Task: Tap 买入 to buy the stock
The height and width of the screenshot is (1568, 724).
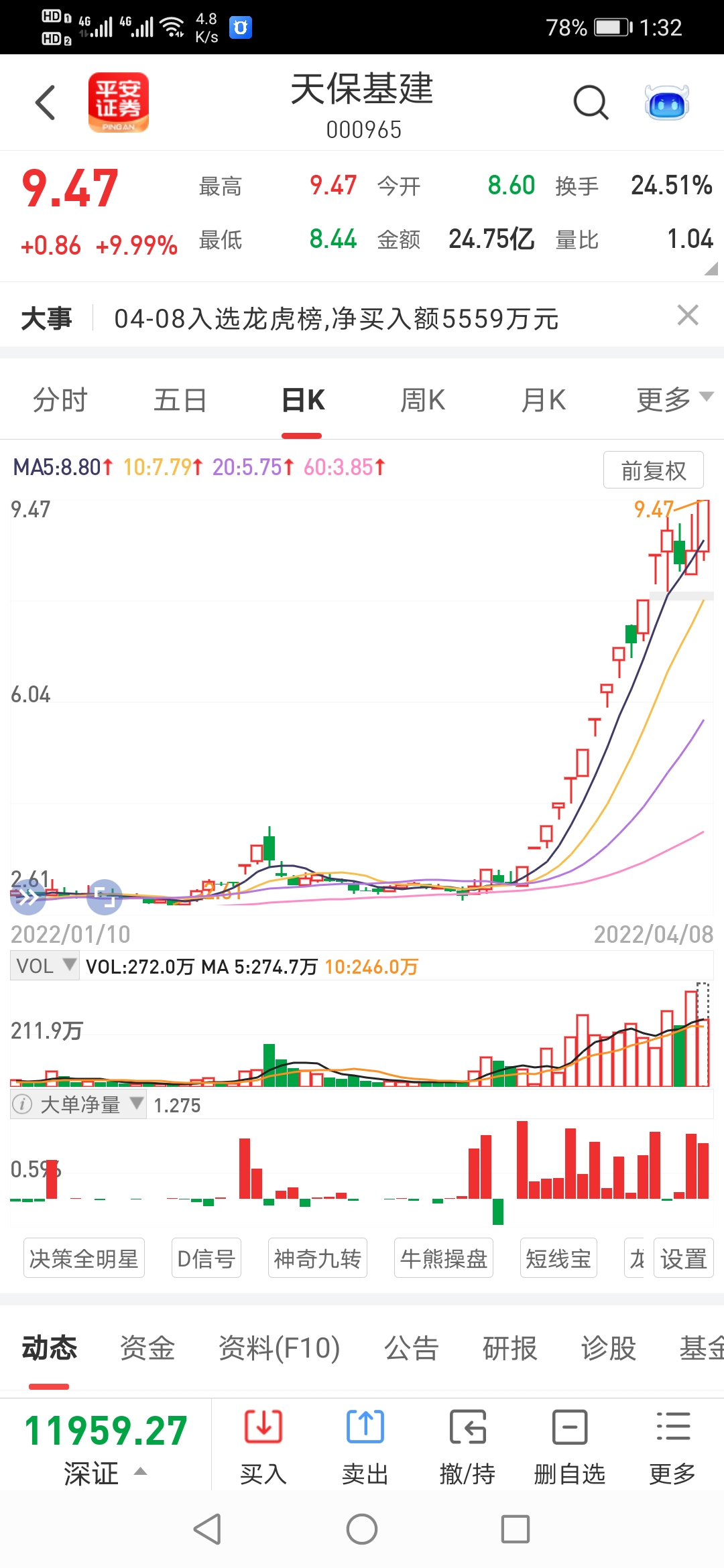Action: (x=263, y=1446)
